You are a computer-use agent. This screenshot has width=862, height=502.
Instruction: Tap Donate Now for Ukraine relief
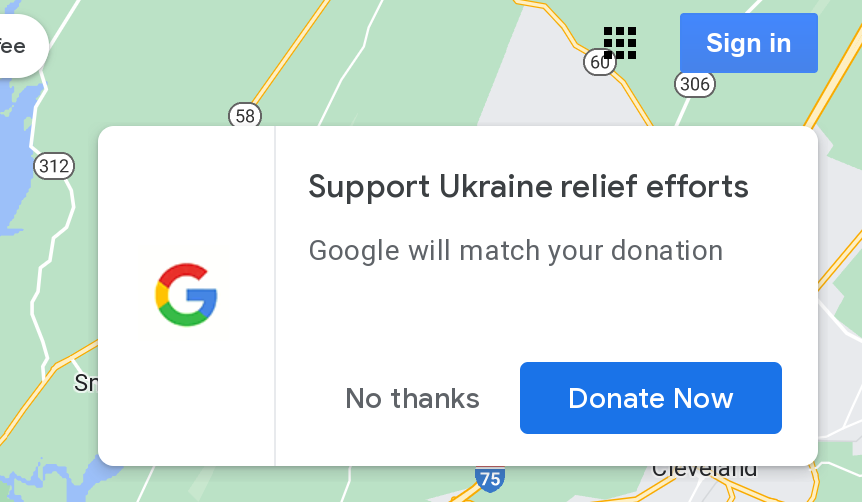650,398
